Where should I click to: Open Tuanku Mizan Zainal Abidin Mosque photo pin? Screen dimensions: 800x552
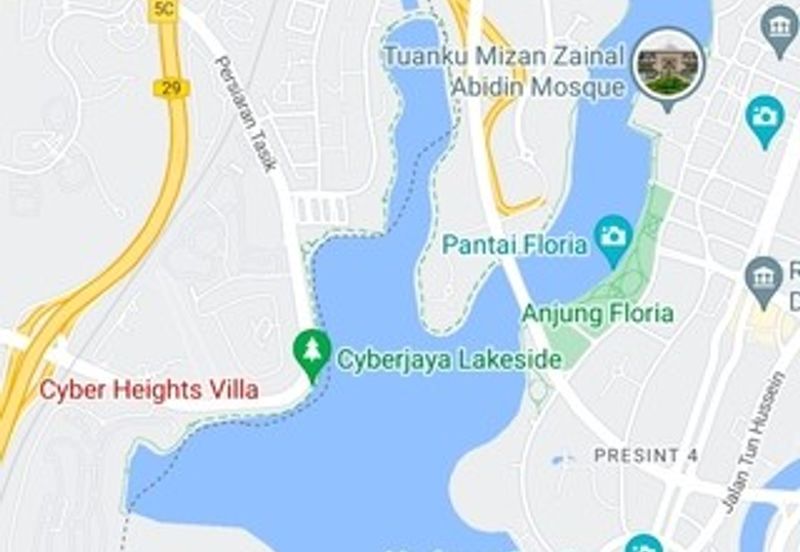668,63
